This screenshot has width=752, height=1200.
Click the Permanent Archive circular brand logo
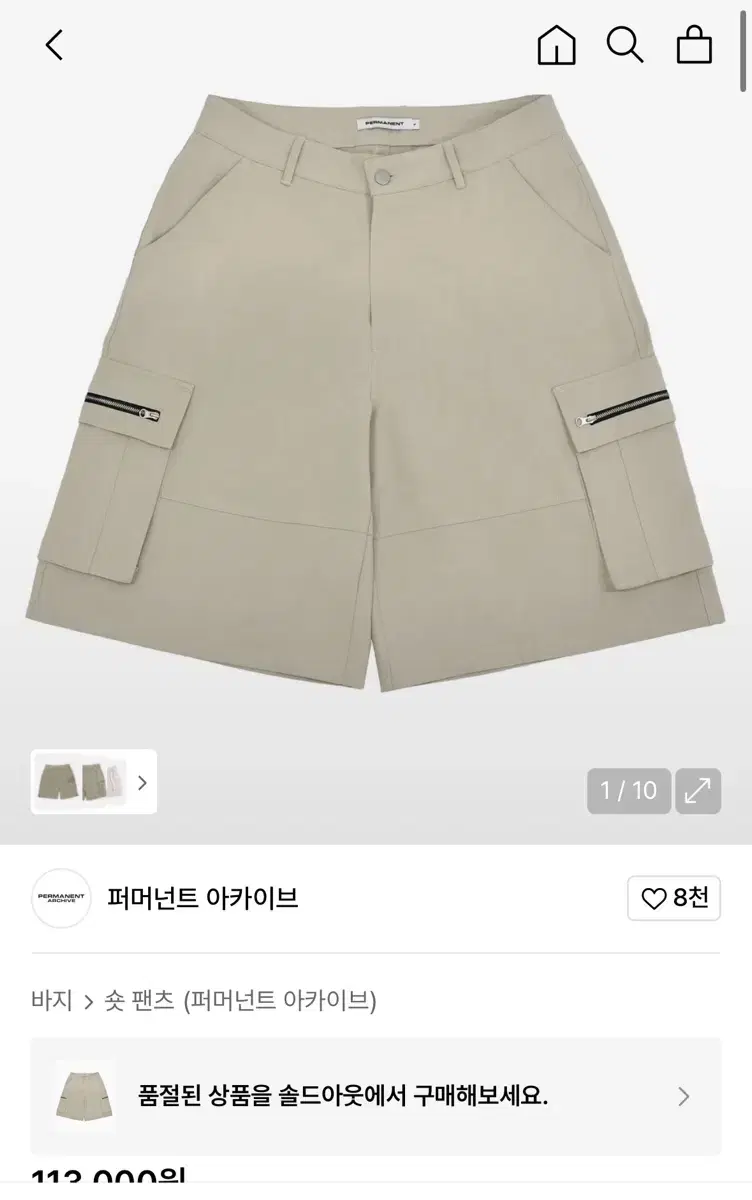(x=61, y=898)
